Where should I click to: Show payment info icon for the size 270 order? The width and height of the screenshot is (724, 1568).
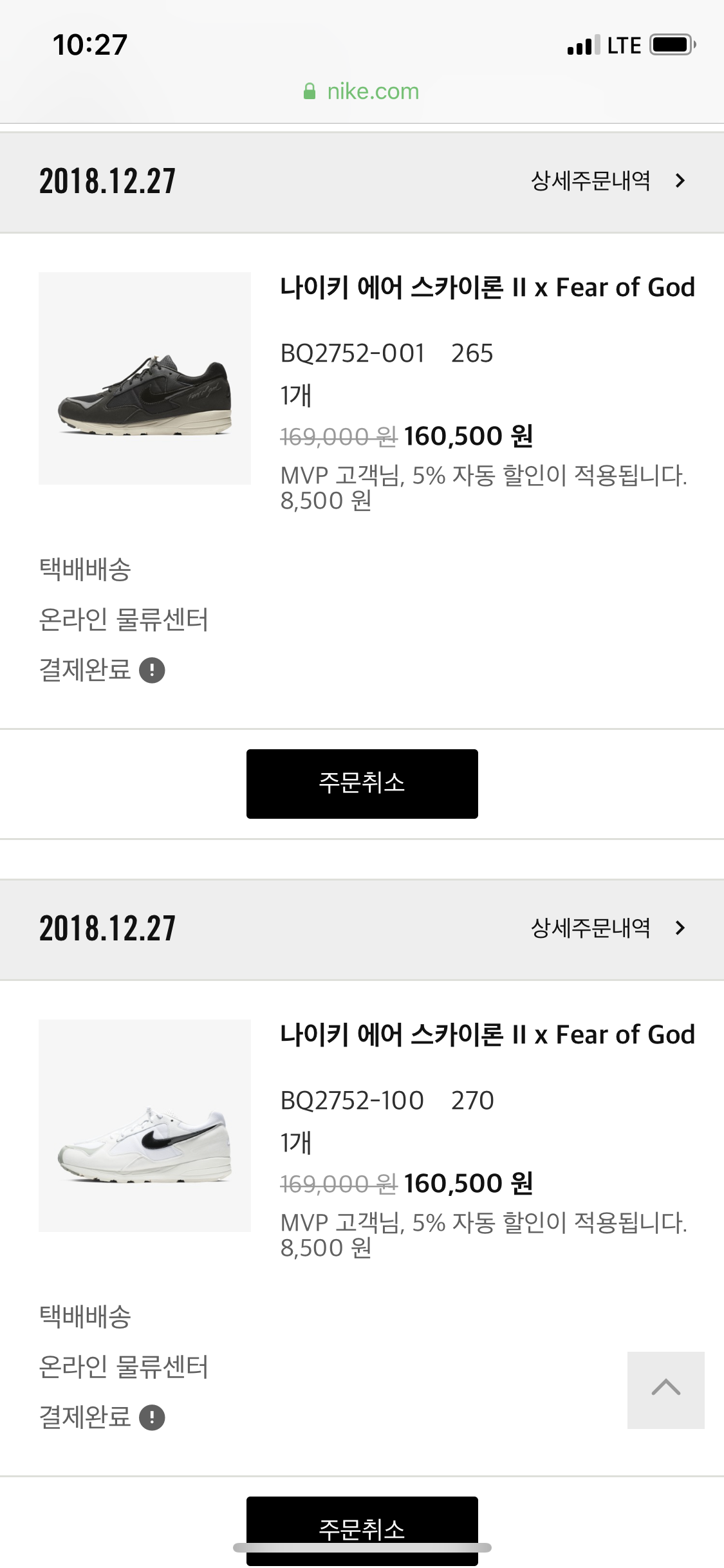coord(153,1417)
